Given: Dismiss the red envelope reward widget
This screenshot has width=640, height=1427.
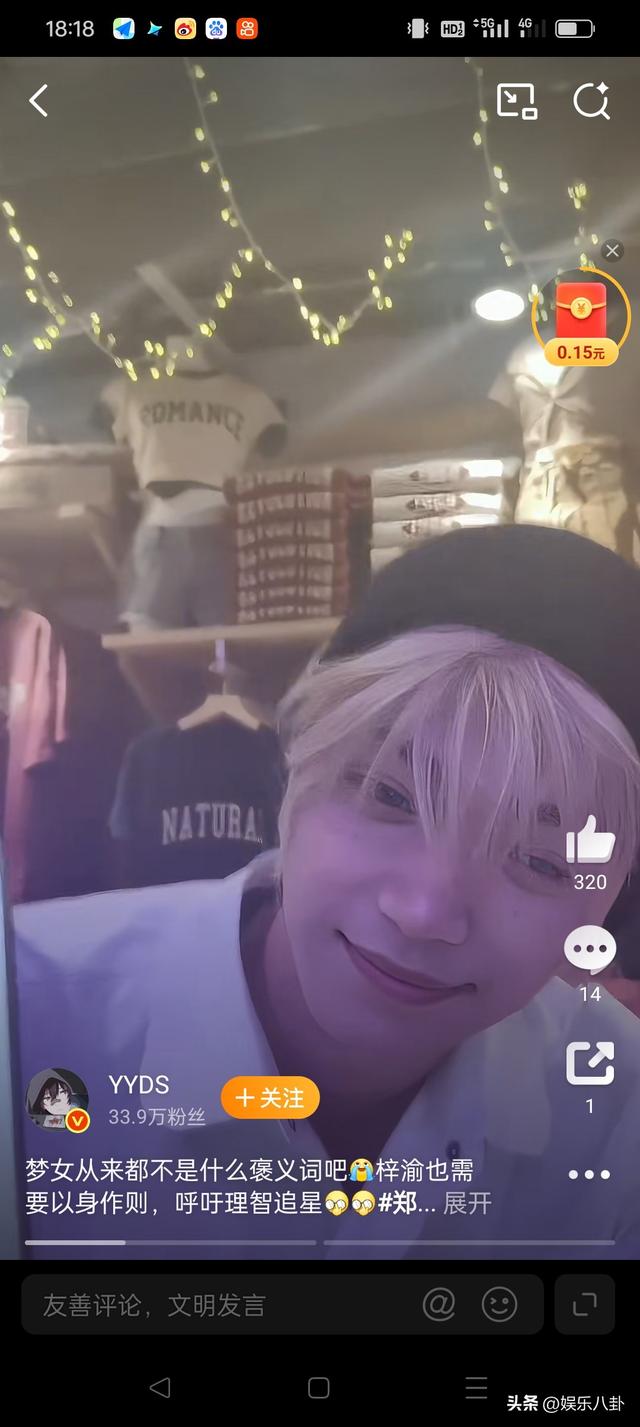Looking at the screenshot, I should tap(612, 251).
